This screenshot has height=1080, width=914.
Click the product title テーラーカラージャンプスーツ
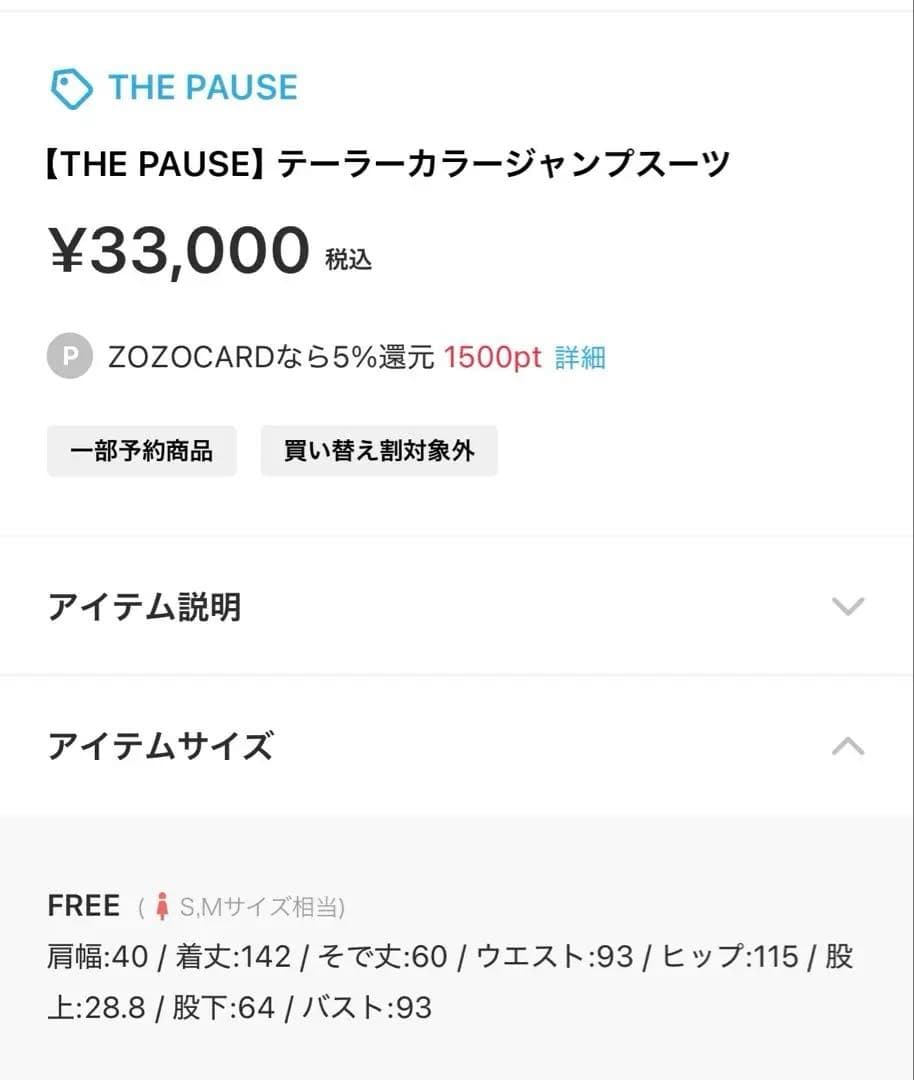(x=390, y=162)
